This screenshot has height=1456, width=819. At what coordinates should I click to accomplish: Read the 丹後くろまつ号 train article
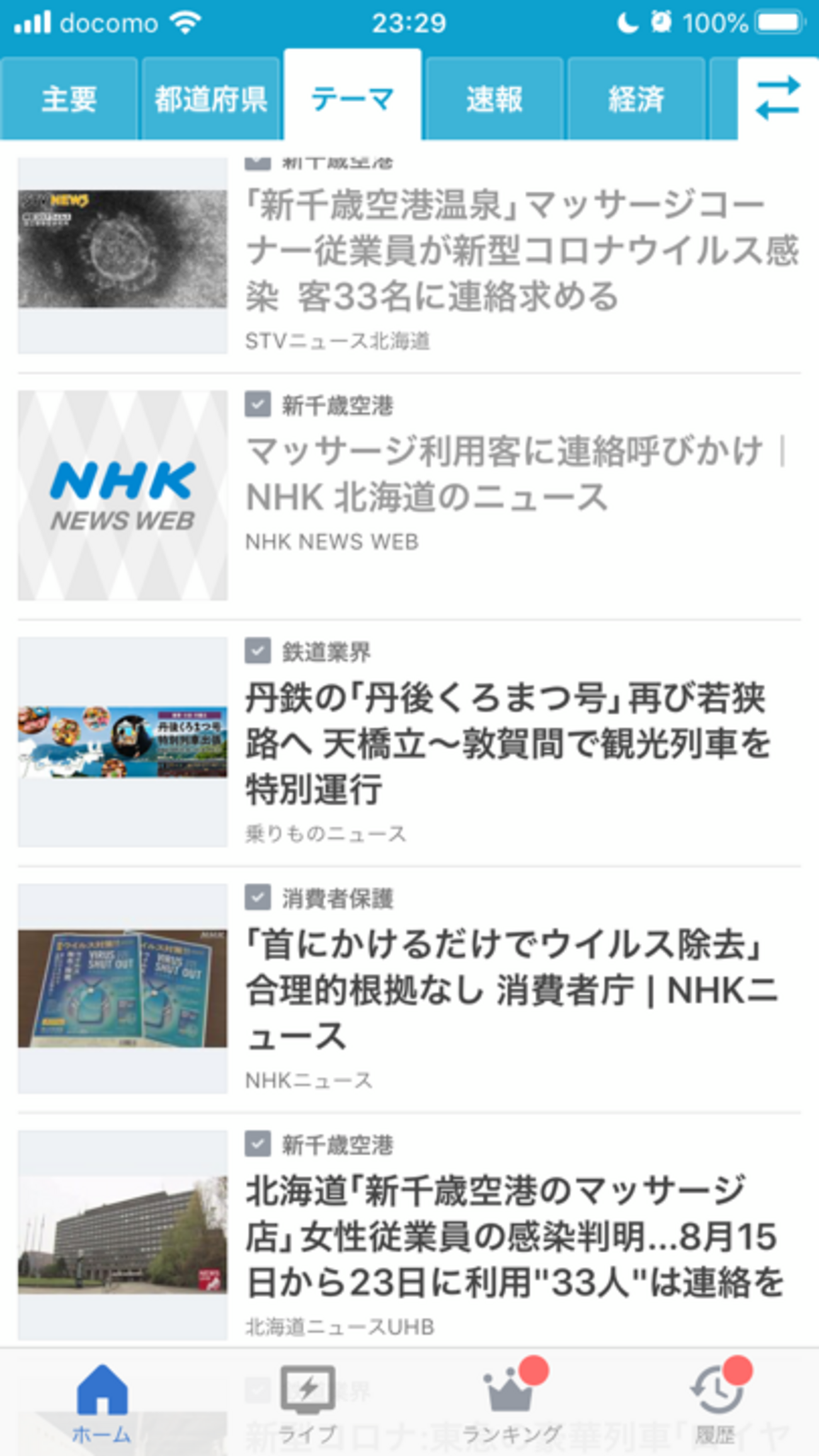click(x=507, y=743)
